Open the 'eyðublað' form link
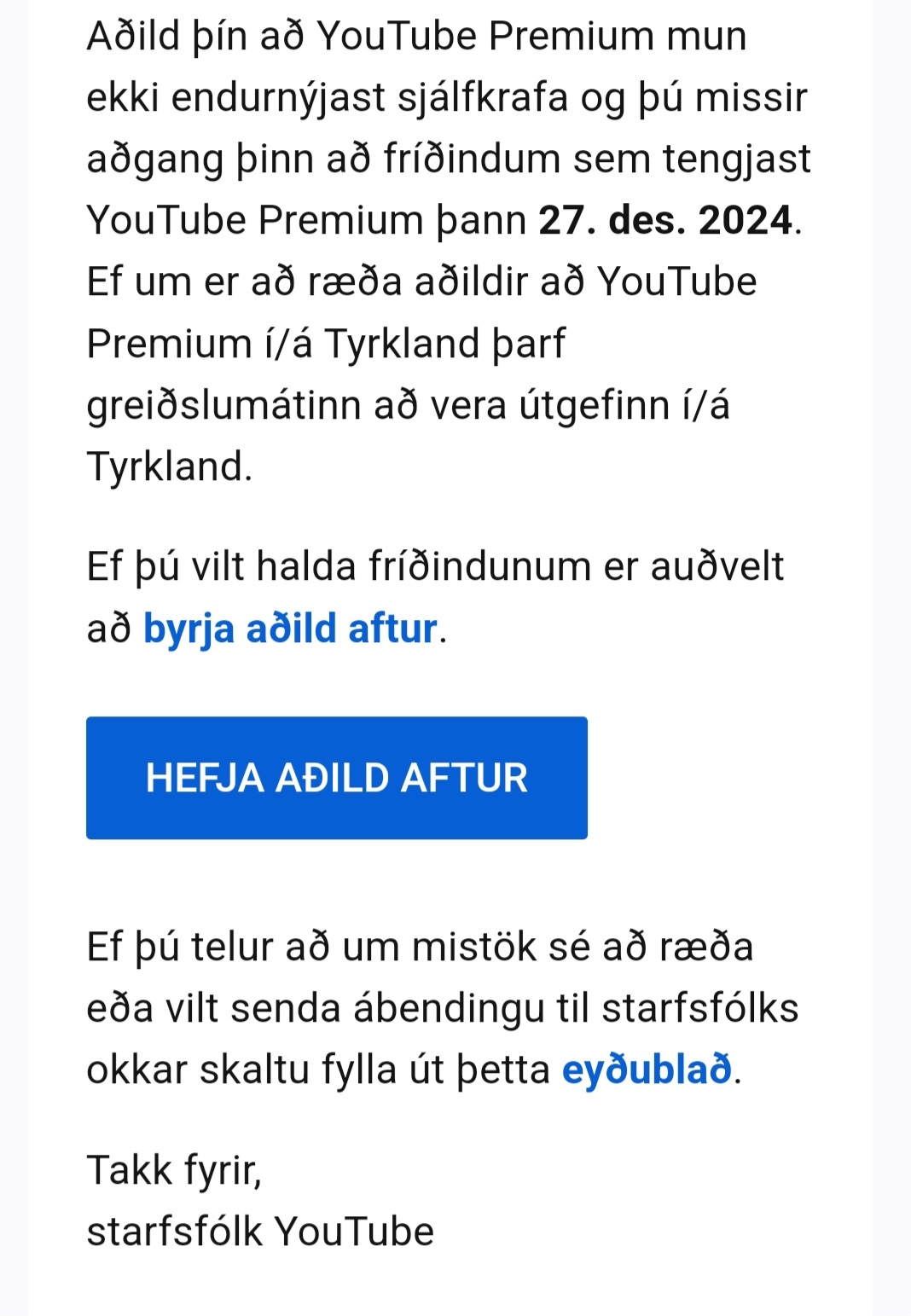Screen dimensions: 911x1316 click(x=647, y=1069)
